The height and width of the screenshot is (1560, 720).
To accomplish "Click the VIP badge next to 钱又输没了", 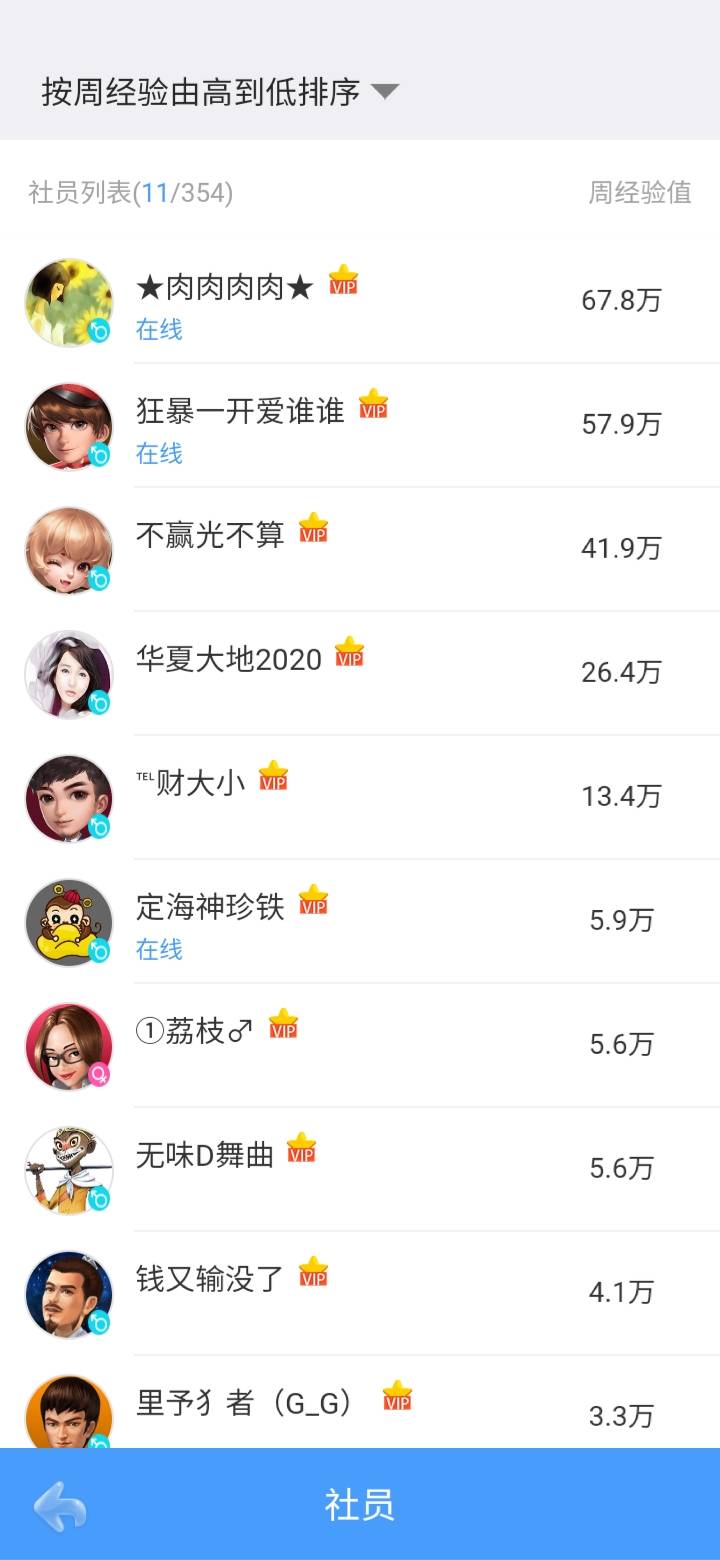I will [x=311, y=1275].
